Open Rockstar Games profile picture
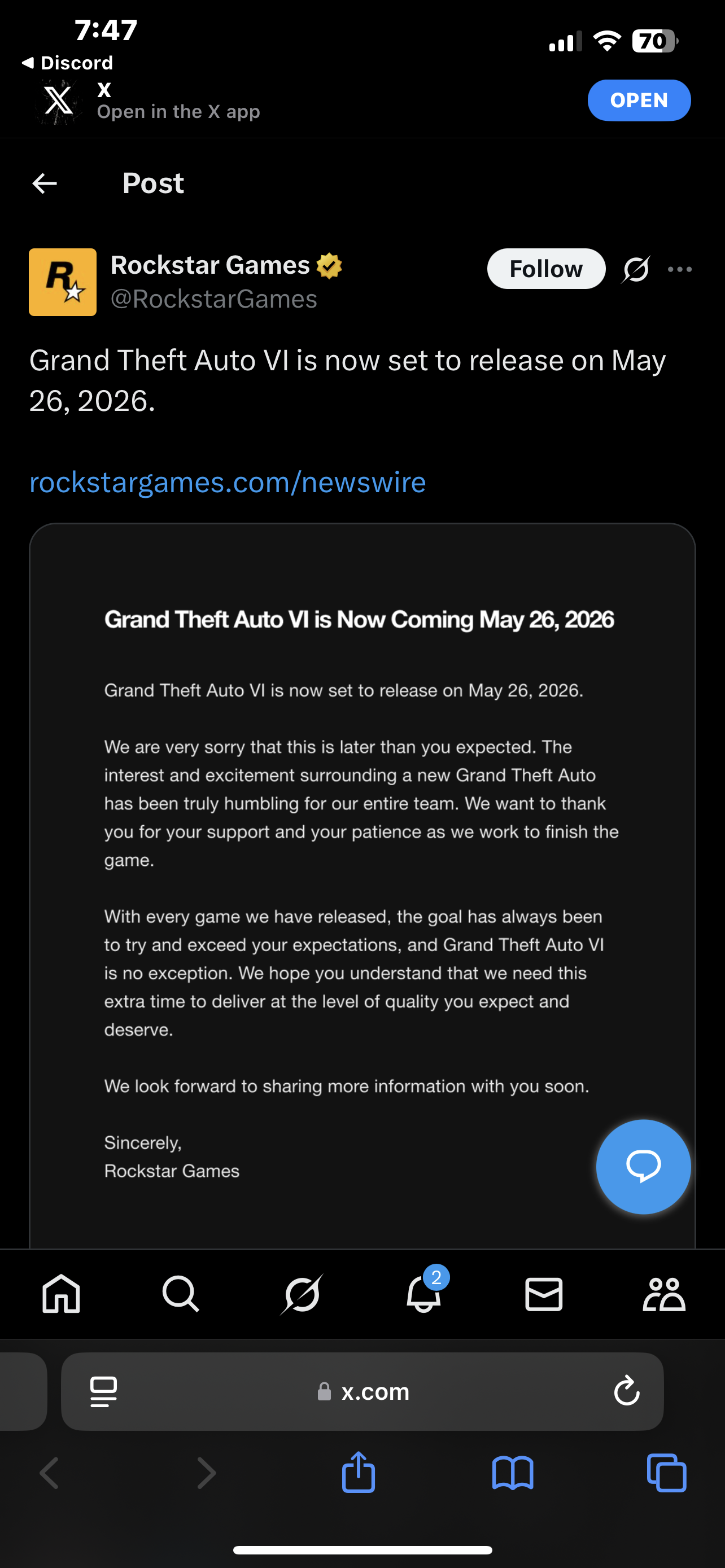This screenshot has width=725, height=1568. pyautogui.click(x=63, y=282)
